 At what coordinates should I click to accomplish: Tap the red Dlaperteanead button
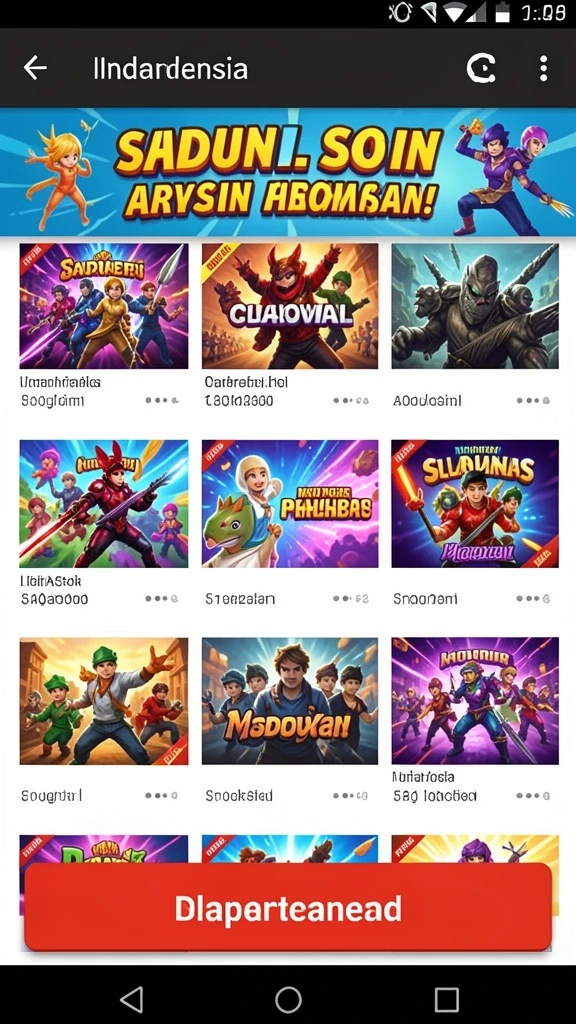288,908
